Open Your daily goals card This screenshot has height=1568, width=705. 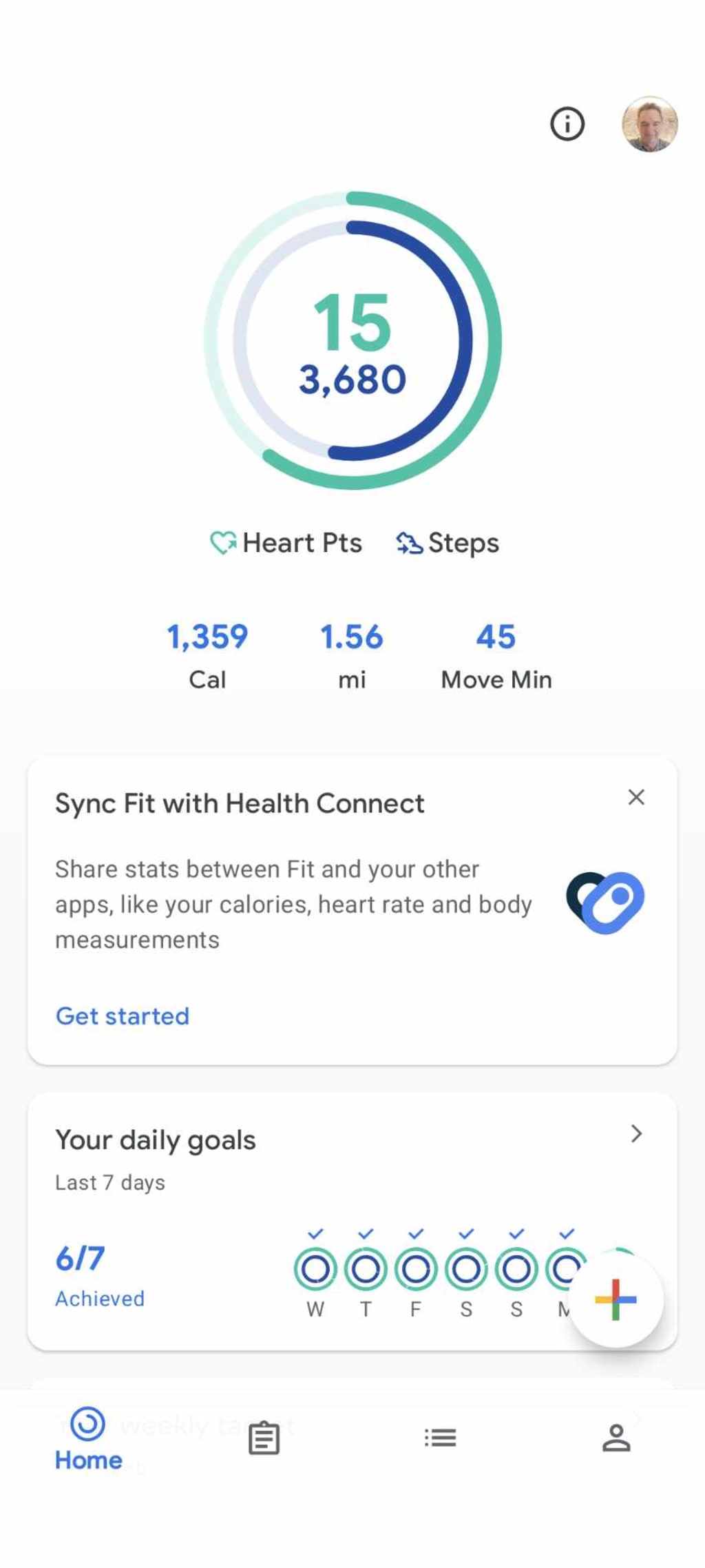pyautogui.click(x=635, y=1134)
